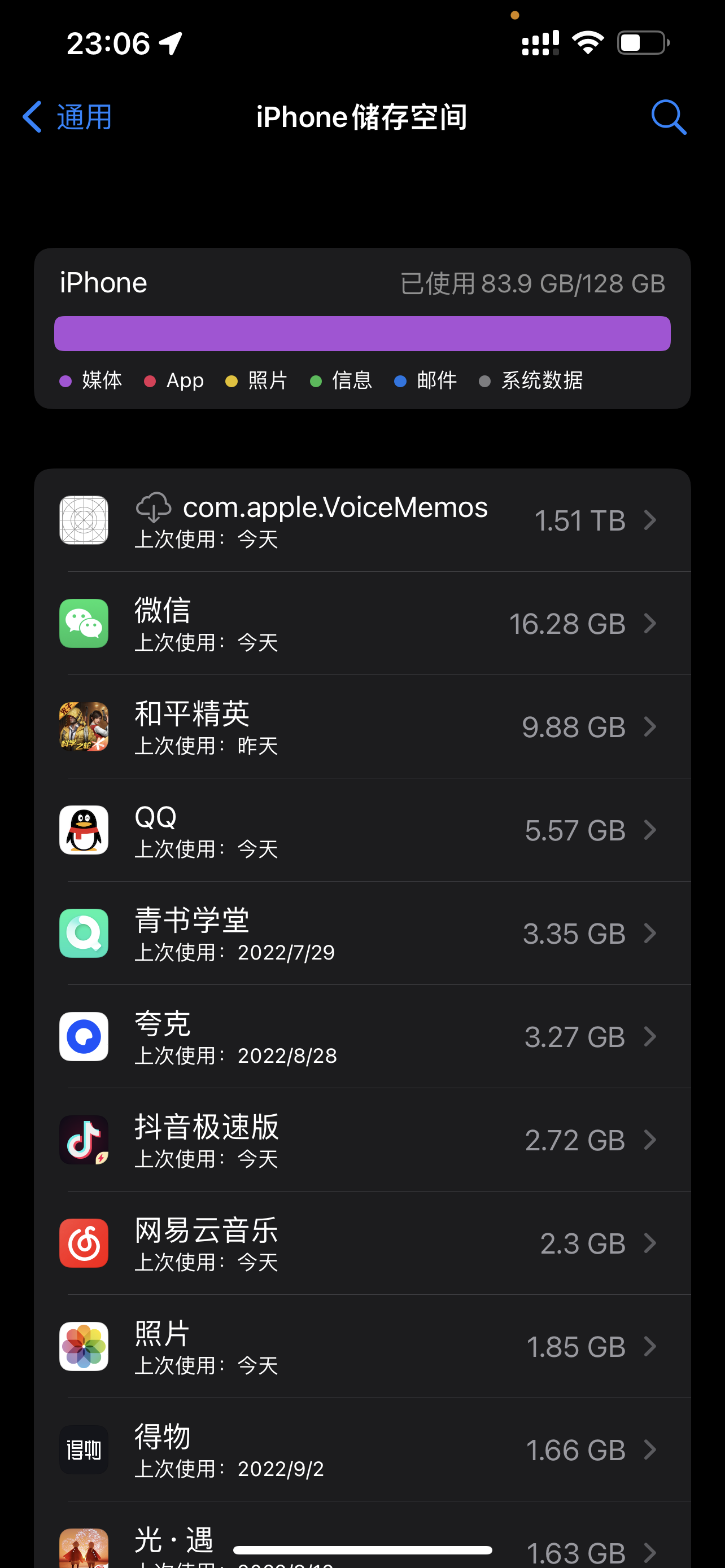Open the storage search icon

[668, 117]
